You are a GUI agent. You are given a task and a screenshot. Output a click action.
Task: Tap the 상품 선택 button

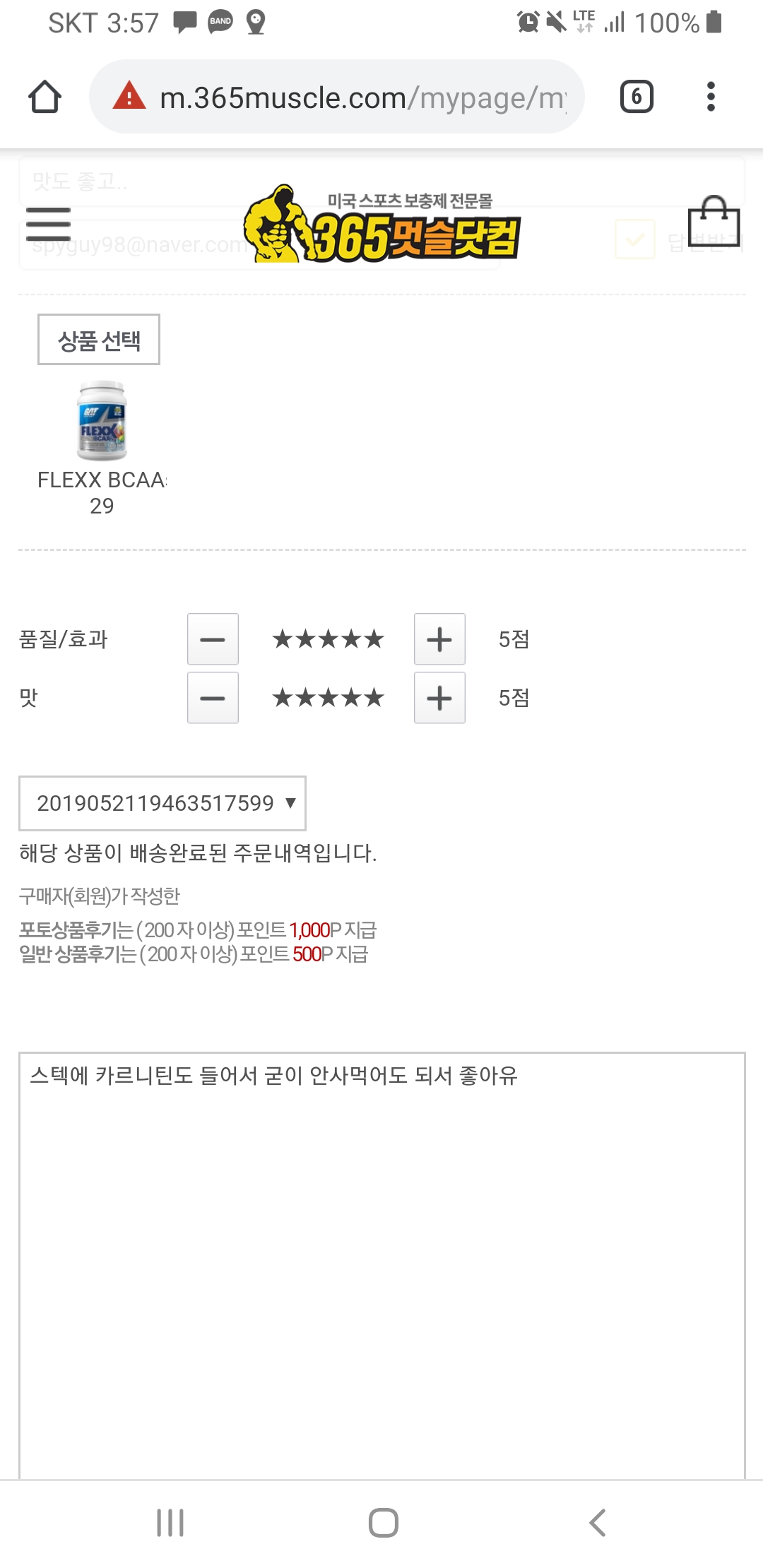99,340
